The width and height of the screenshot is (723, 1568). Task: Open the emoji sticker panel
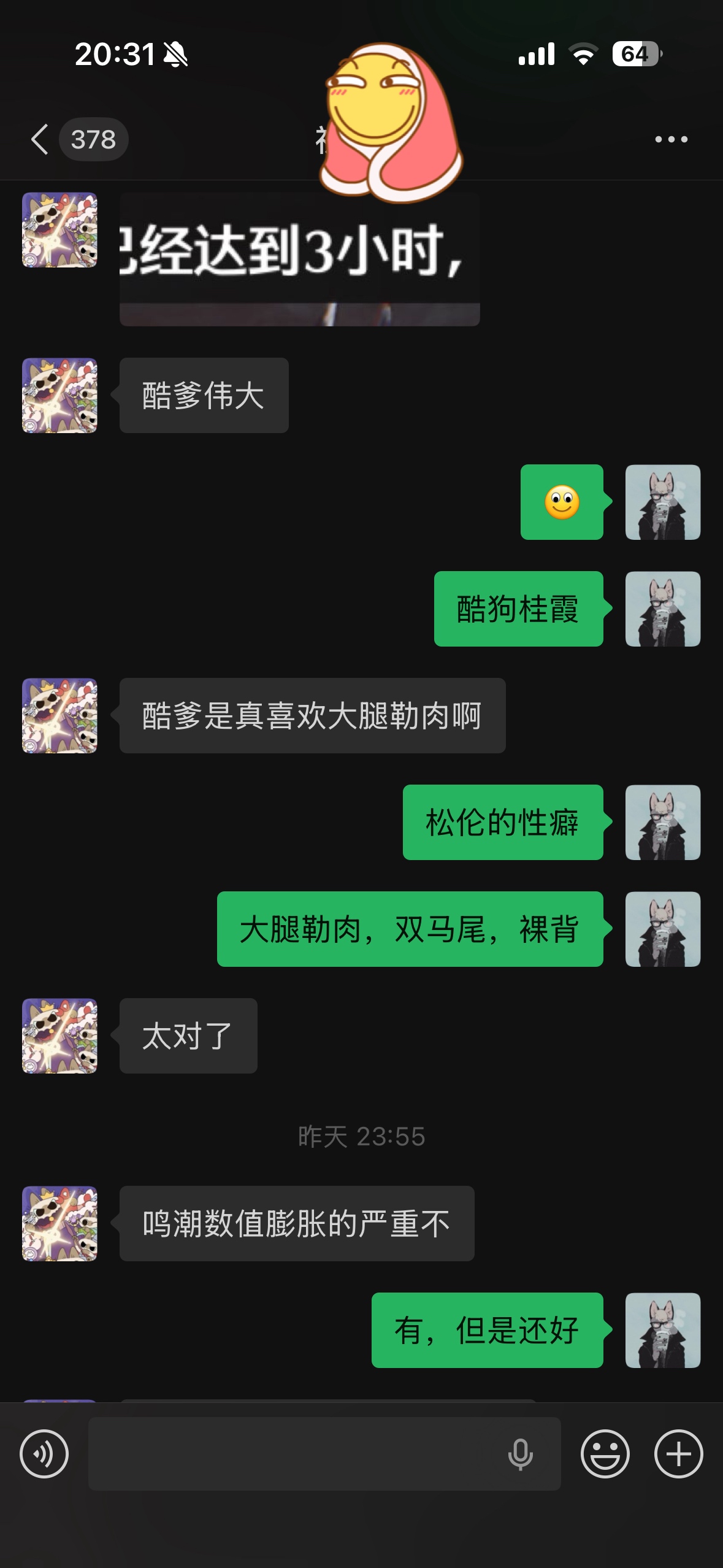point(605,1453)
